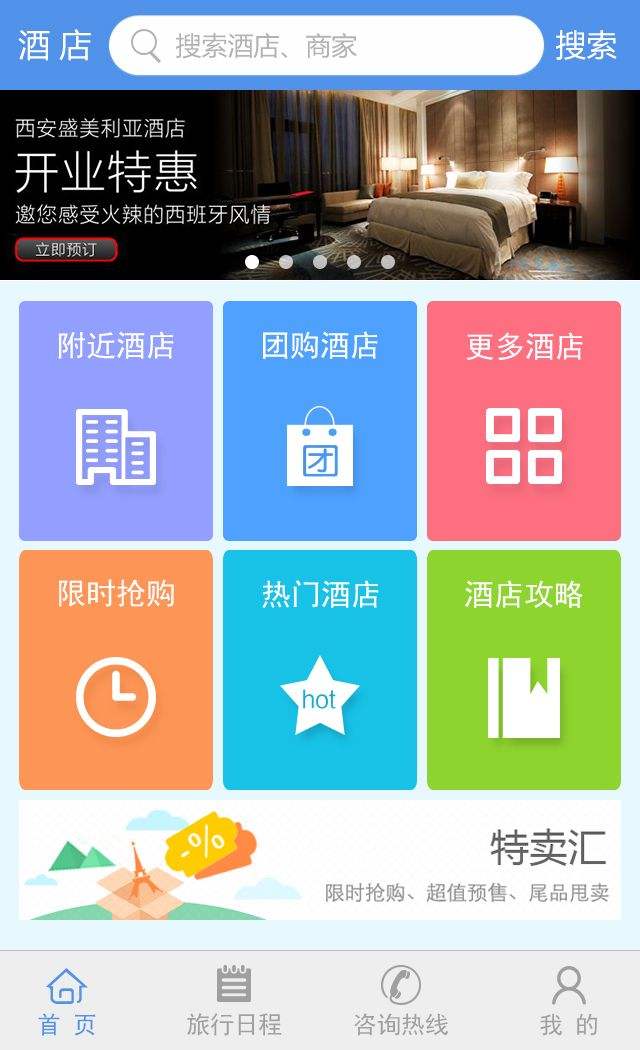Tap 立即预订 on the hotel banner
640x1050 pixels.
click(x=66, y=250)
